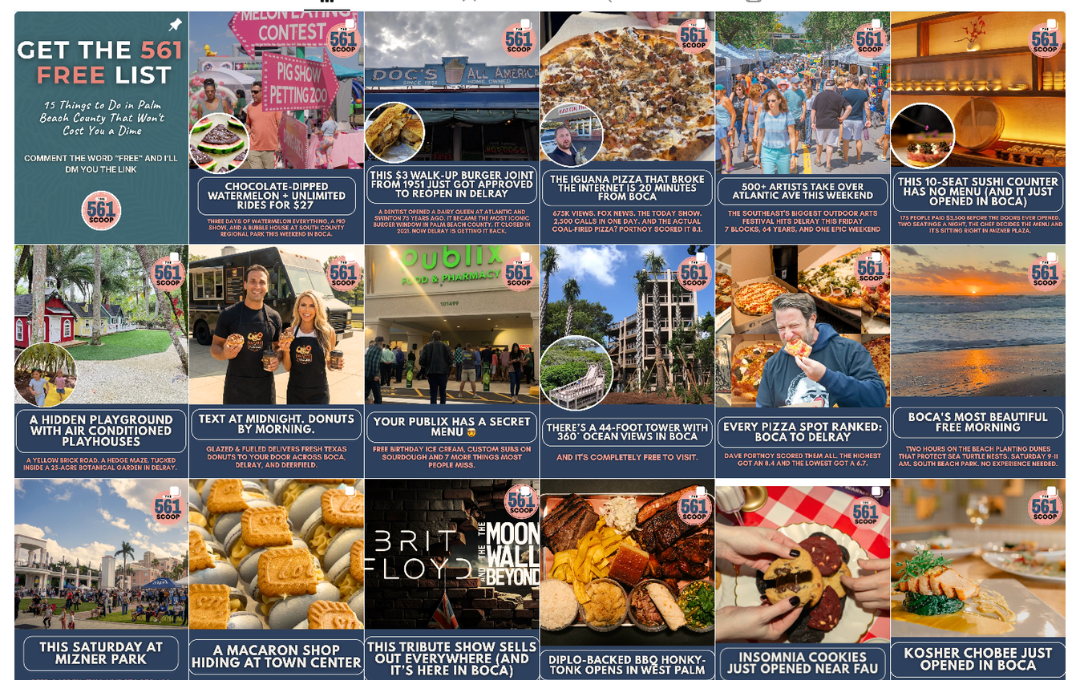Open the Diplo-backed BBQ honky-tonk post
The width and height of the screenshot is (1080, 680).
point(627,580)
